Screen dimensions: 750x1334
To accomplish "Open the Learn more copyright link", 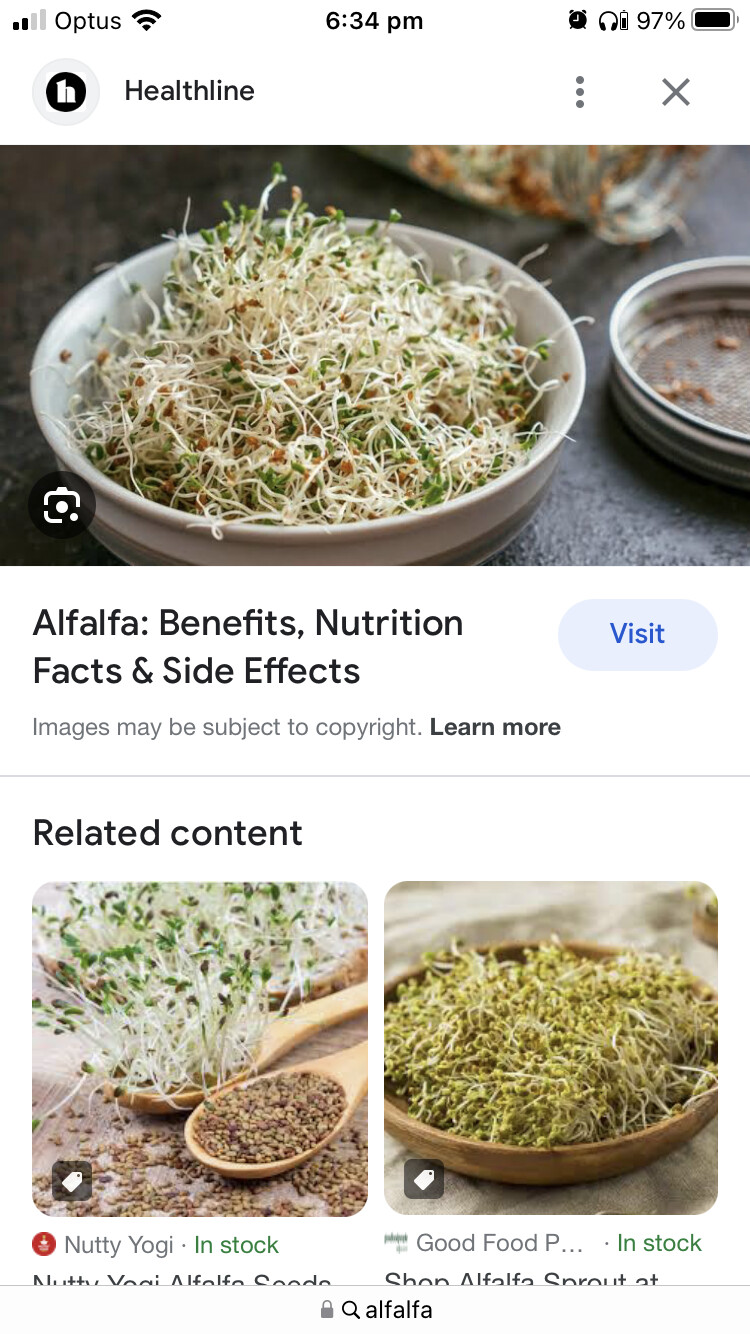I will [495, 727].
